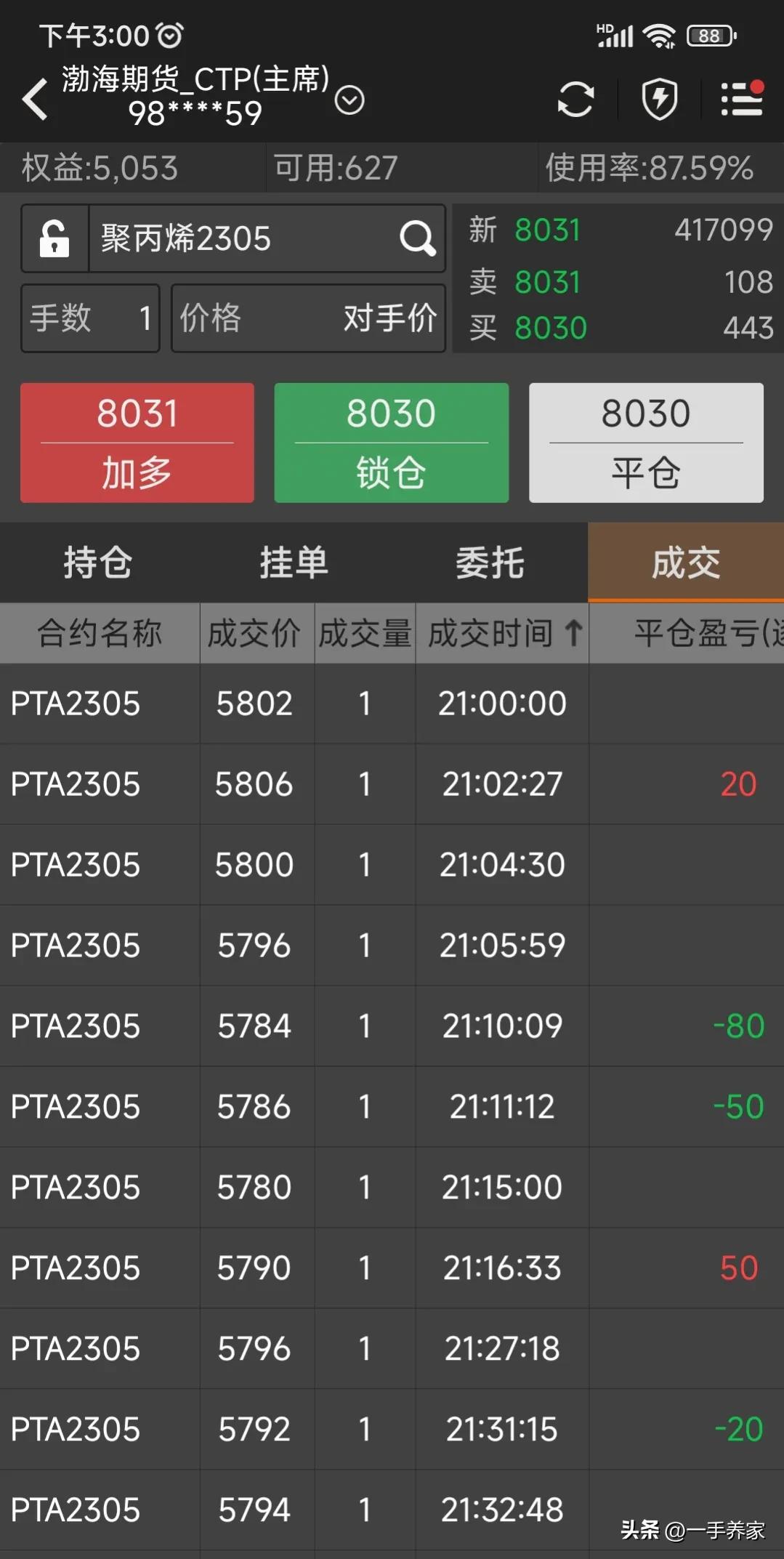This screenshot has height=1559, width=784.
Task: Open the 委托 tab
Action: (490, 563)
